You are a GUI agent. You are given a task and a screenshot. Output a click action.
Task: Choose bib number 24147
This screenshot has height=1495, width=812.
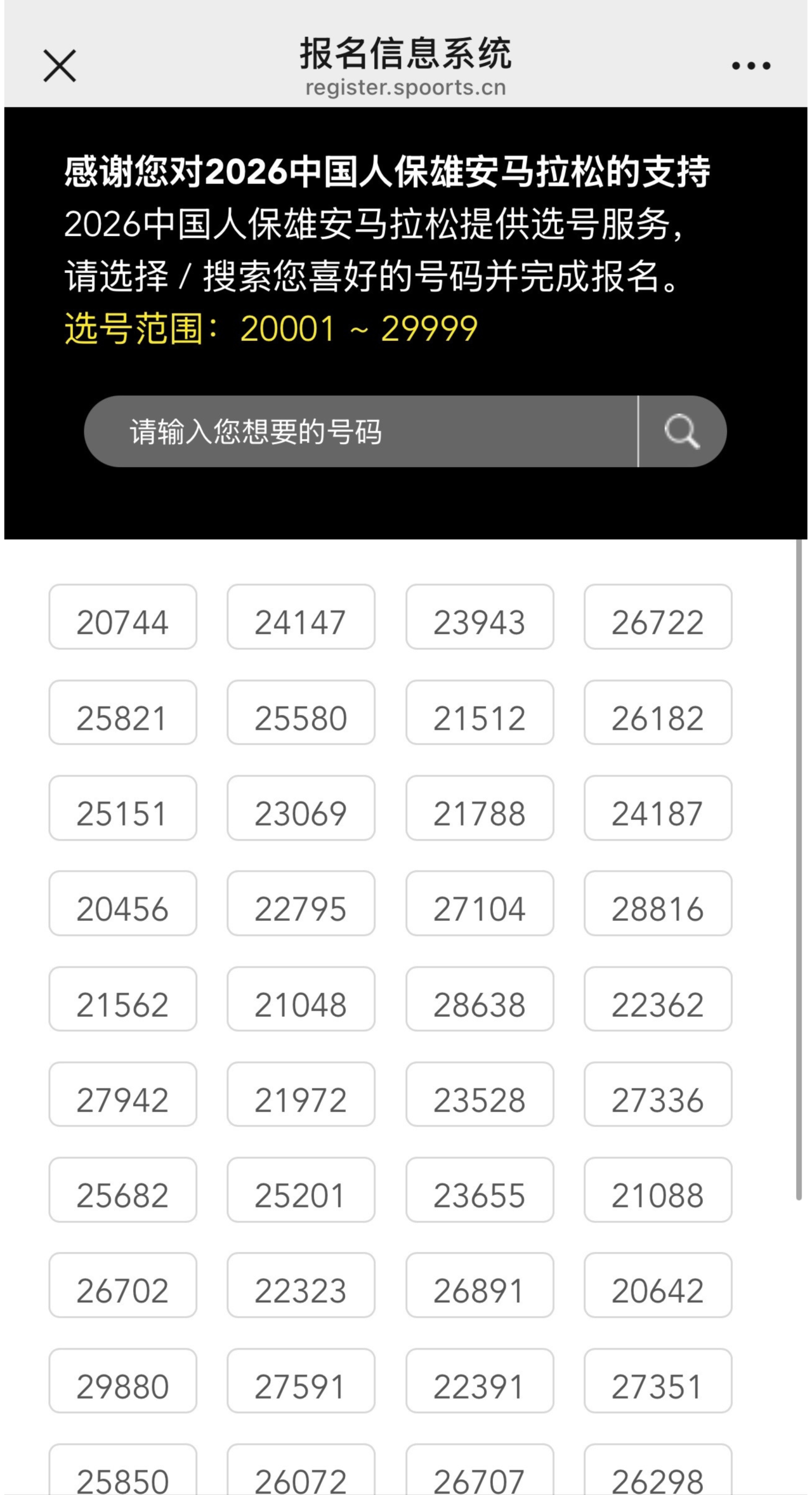[301, 617]
